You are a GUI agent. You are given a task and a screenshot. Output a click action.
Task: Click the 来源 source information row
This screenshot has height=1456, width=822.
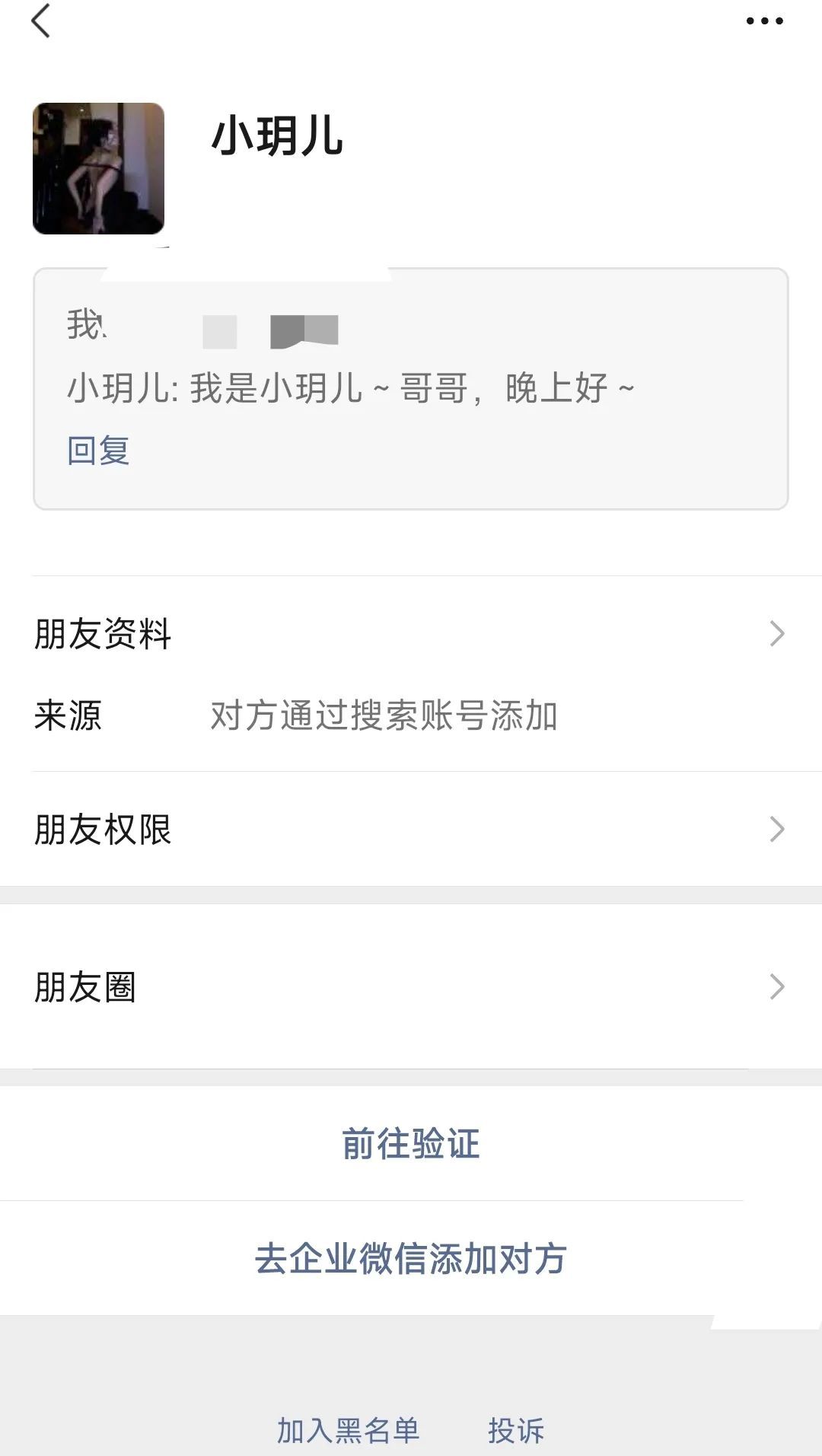point(304,716)
